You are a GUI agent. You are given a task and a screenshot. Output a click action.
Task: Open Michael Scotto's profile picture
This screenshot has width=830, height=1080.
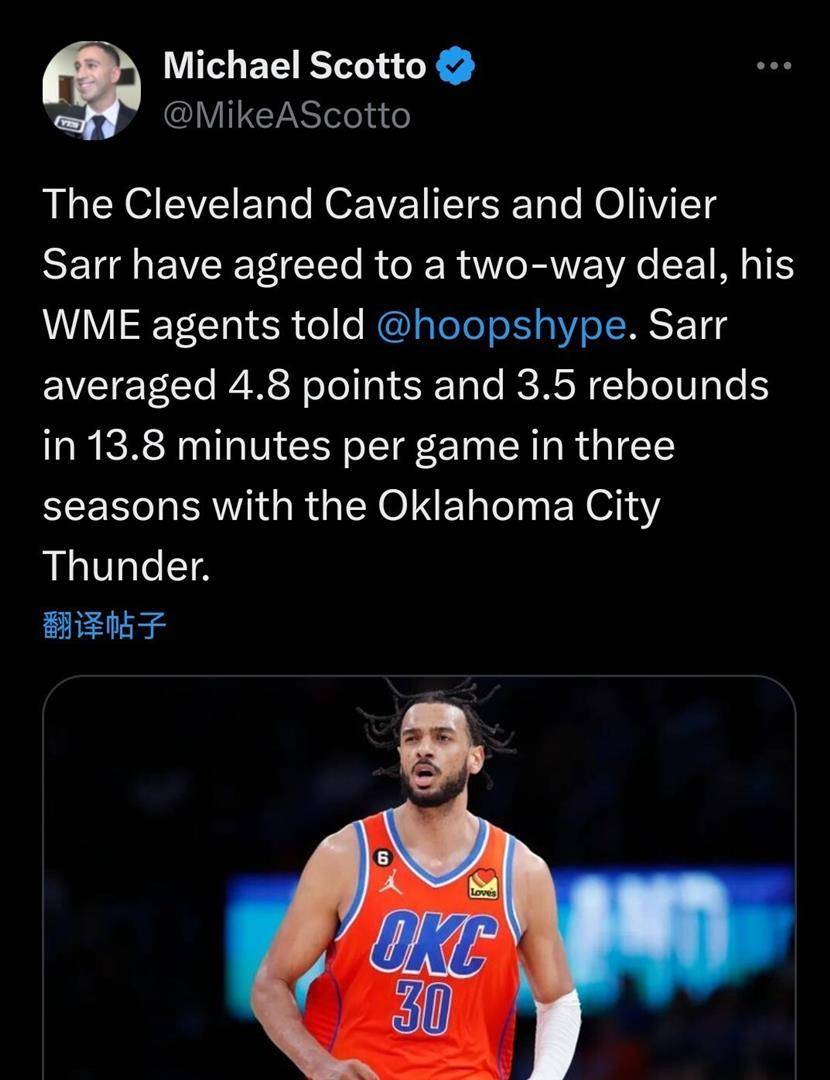click(91, 90)
